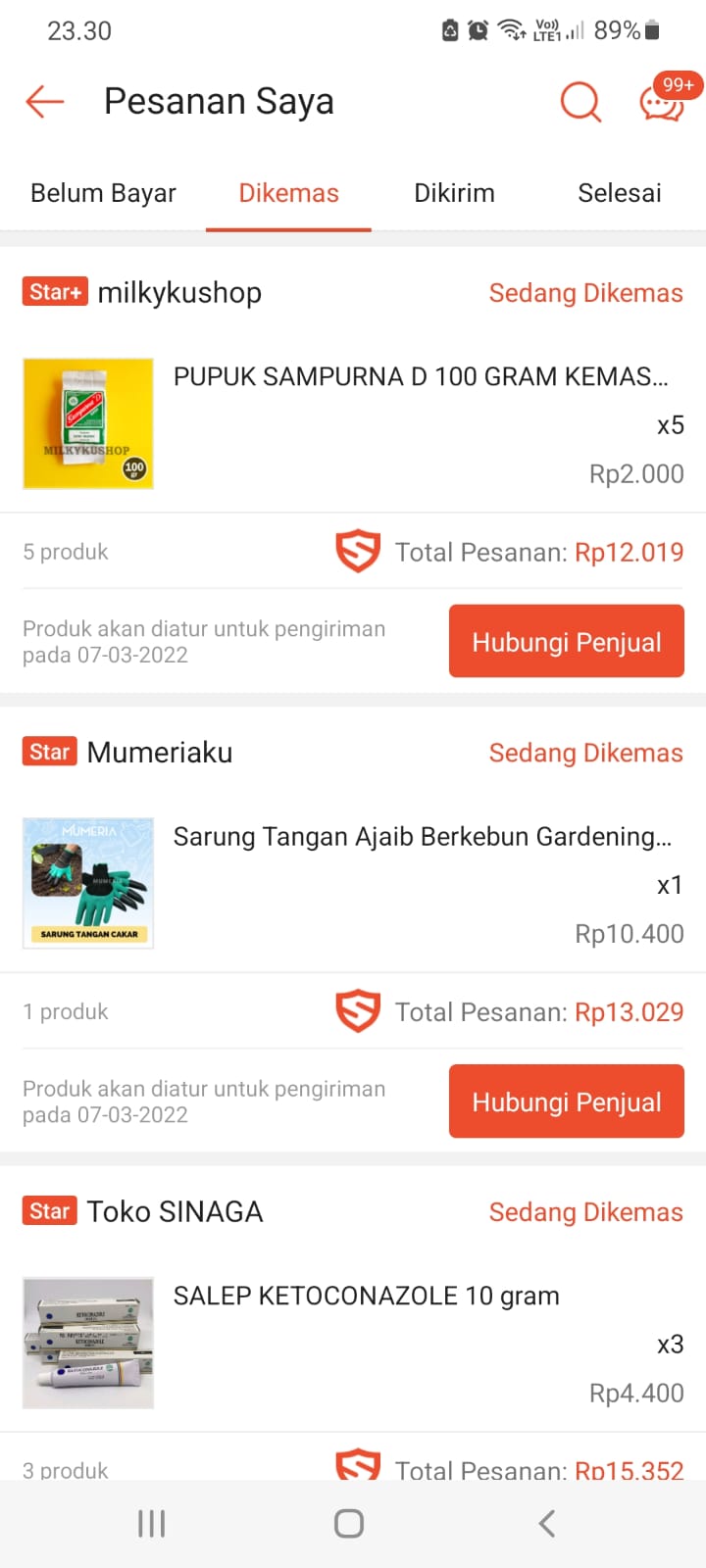
Task: Open the Sarung Tangan Ajaib order
Action: (x=422, y=837)
